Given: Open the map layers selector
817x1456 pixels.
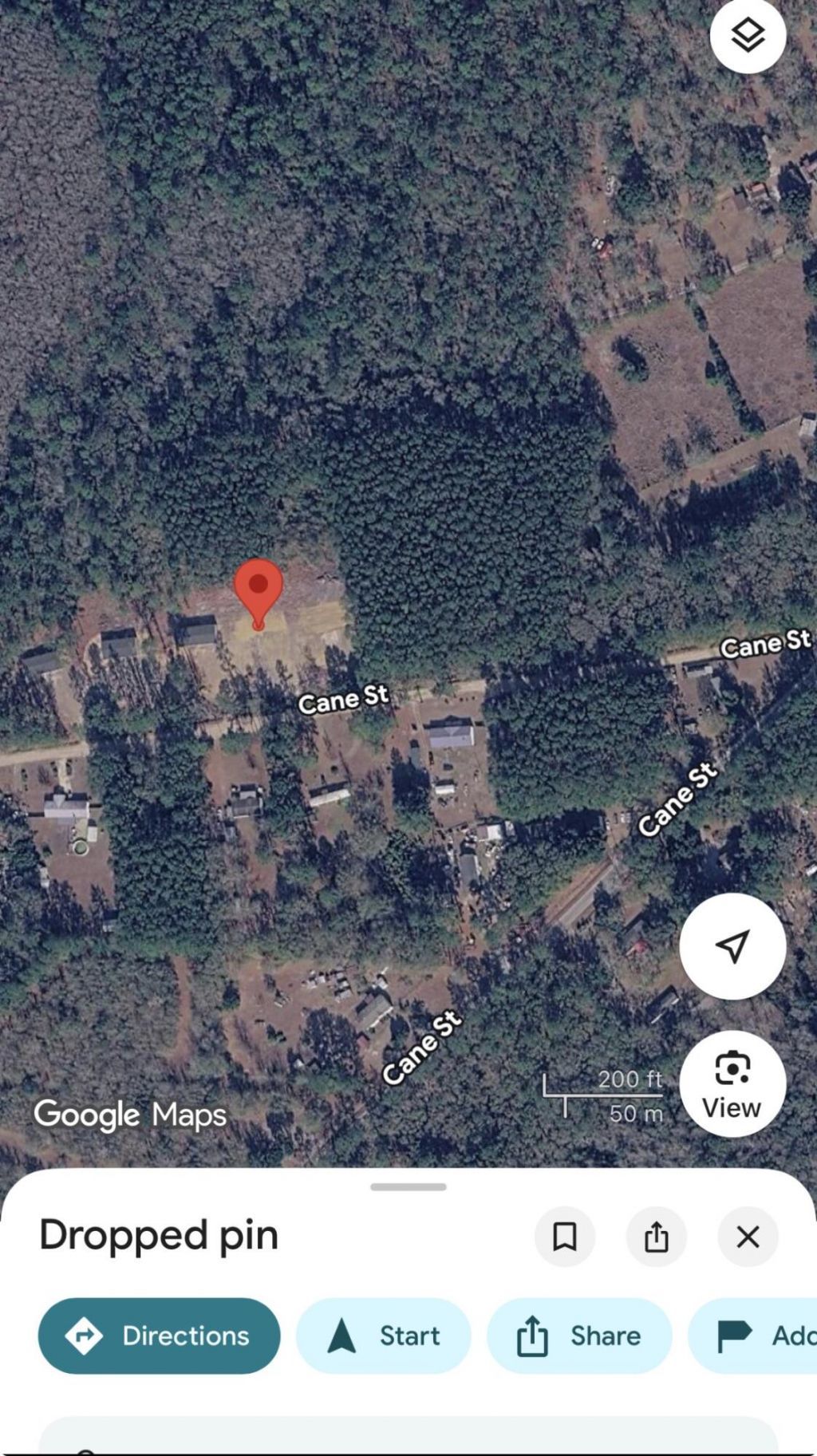Looking at the screenshot, I should point(748,36).
